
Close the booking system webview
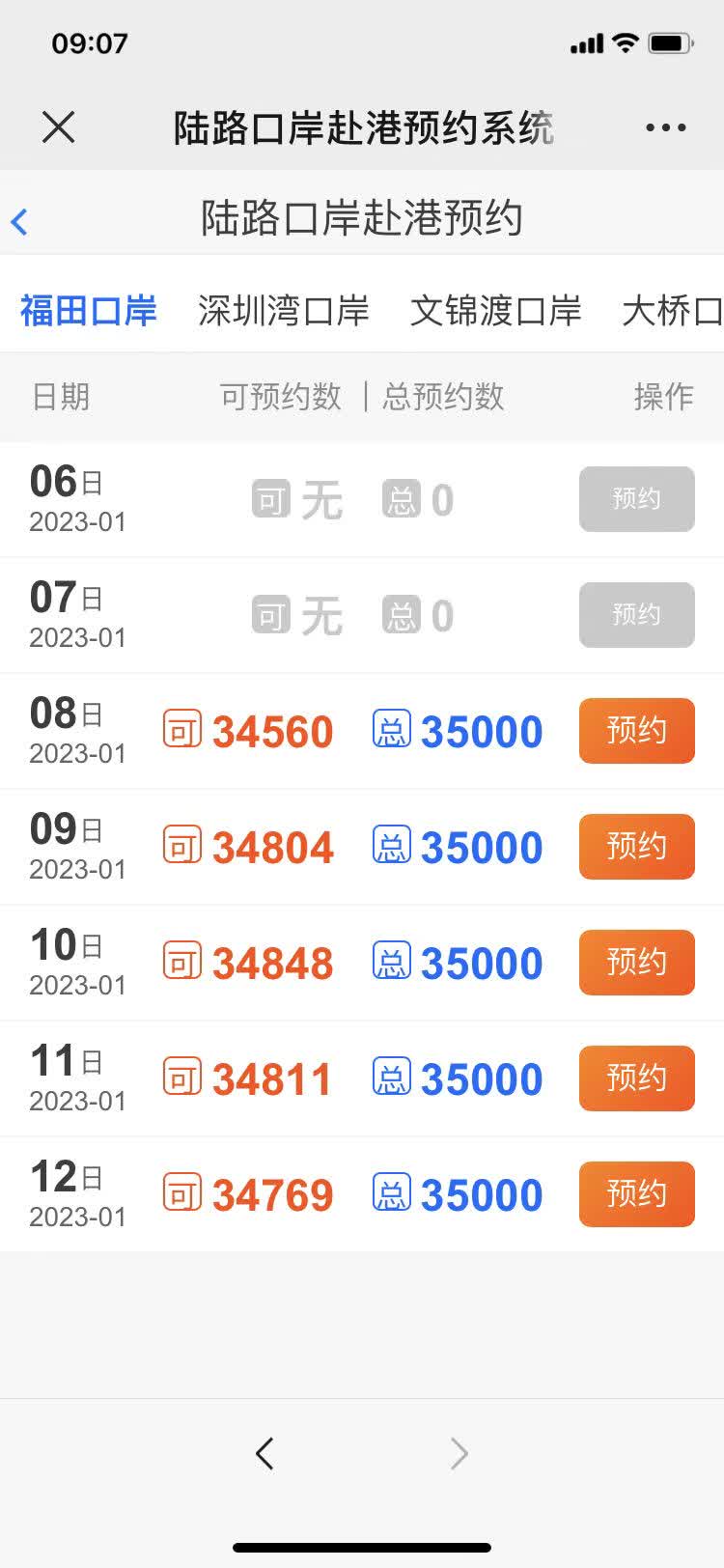coord(58,126)
